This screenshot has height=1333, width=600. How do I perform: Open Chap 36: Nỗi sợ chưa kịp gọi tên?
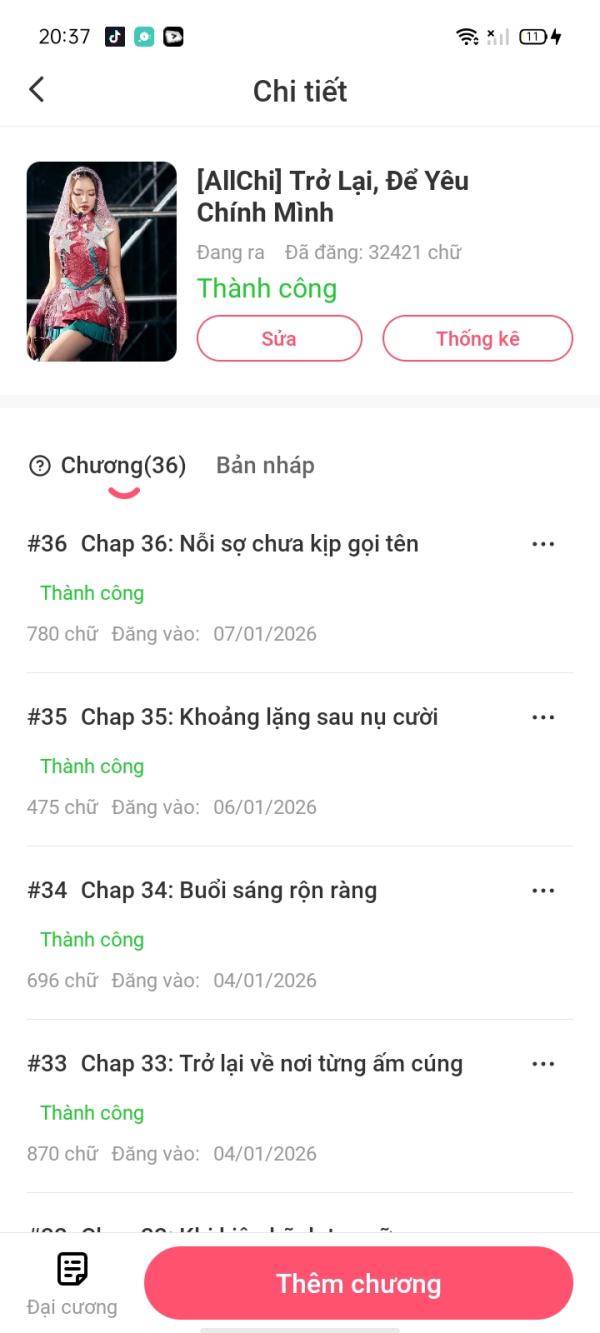(x=249, y=544)
